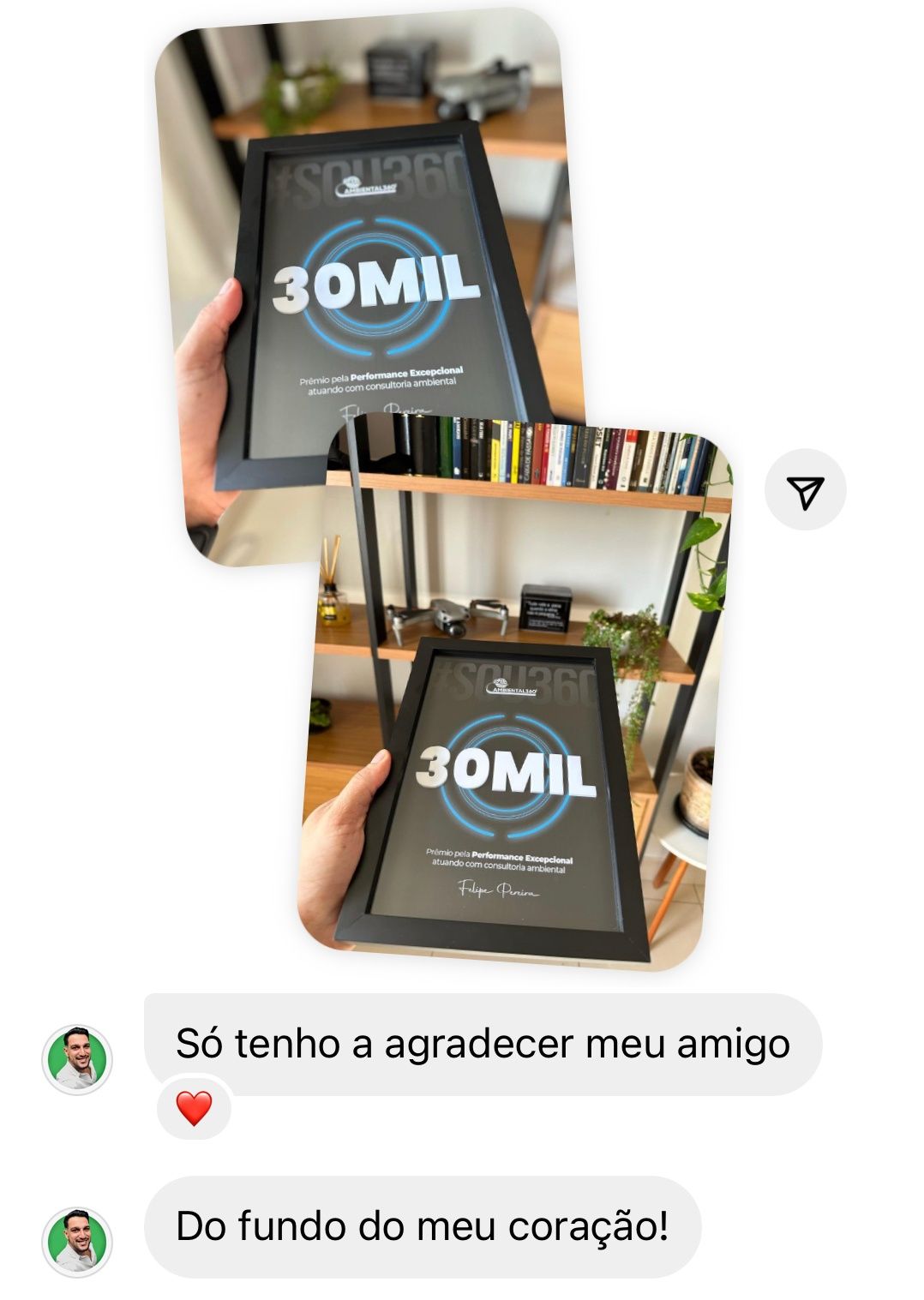The width and height of the screenshot is (924, 1300).
Task: Open sender's avatar beside "Do fundo do meu coração!"
Action: 77,1241
